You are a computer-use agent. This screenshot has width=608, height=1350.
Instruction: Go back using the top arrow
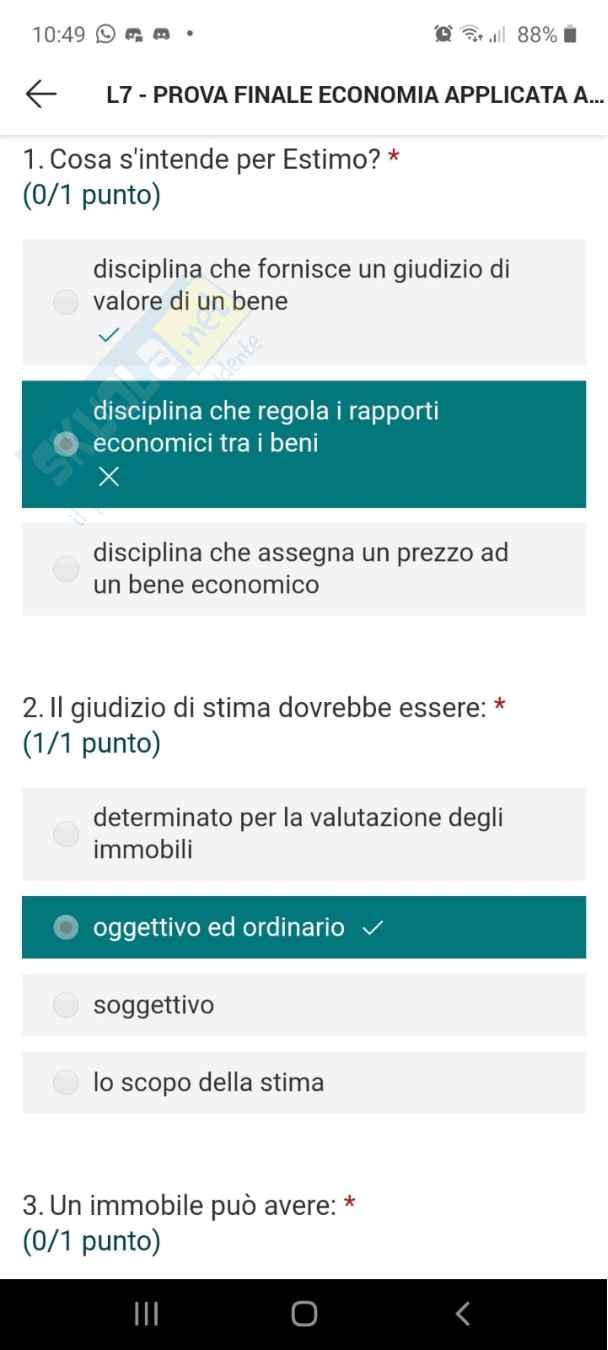click(x=41, y=95)
